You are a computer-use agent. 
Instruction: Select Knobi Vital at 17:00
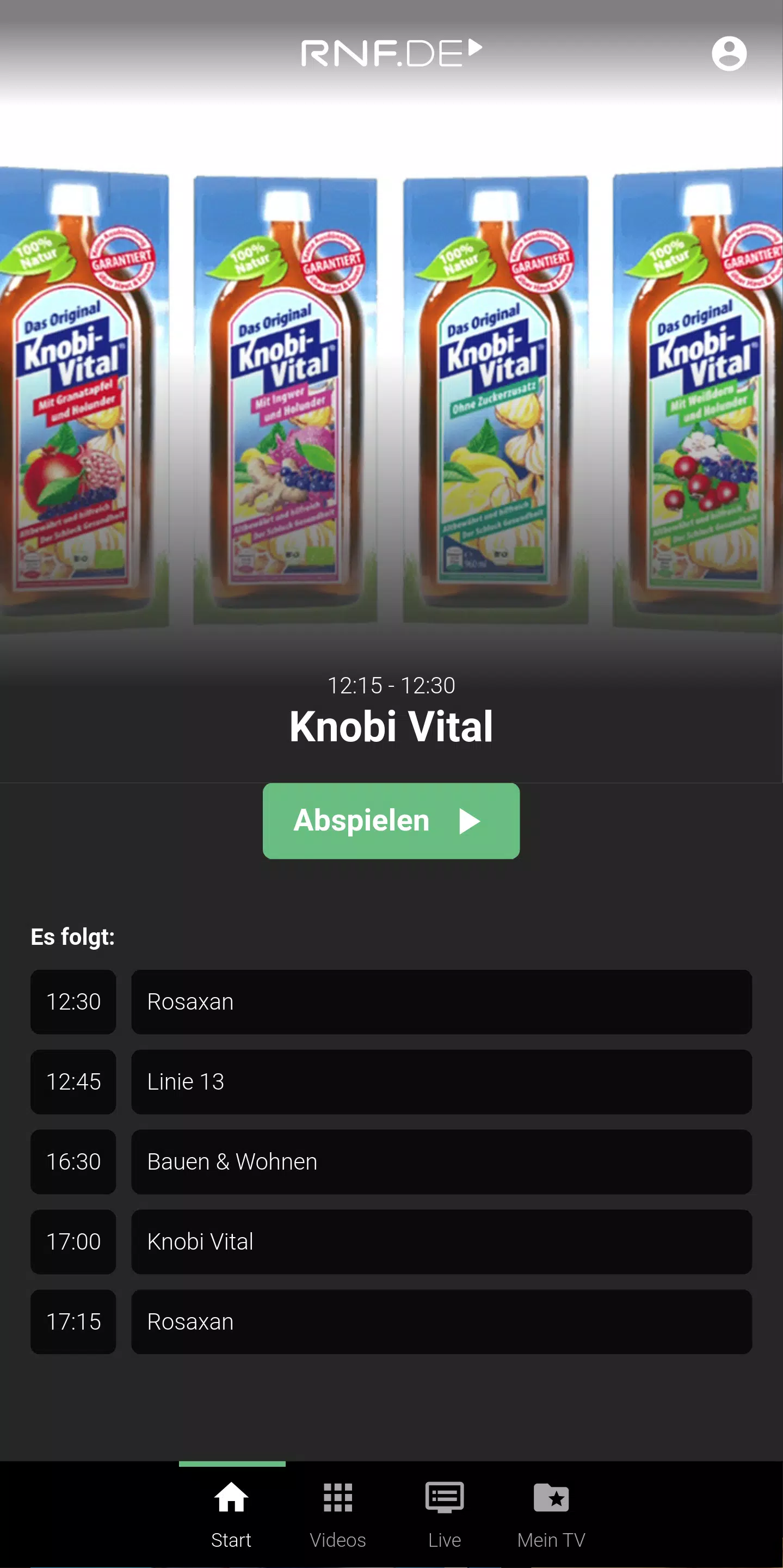(441, 1241)
